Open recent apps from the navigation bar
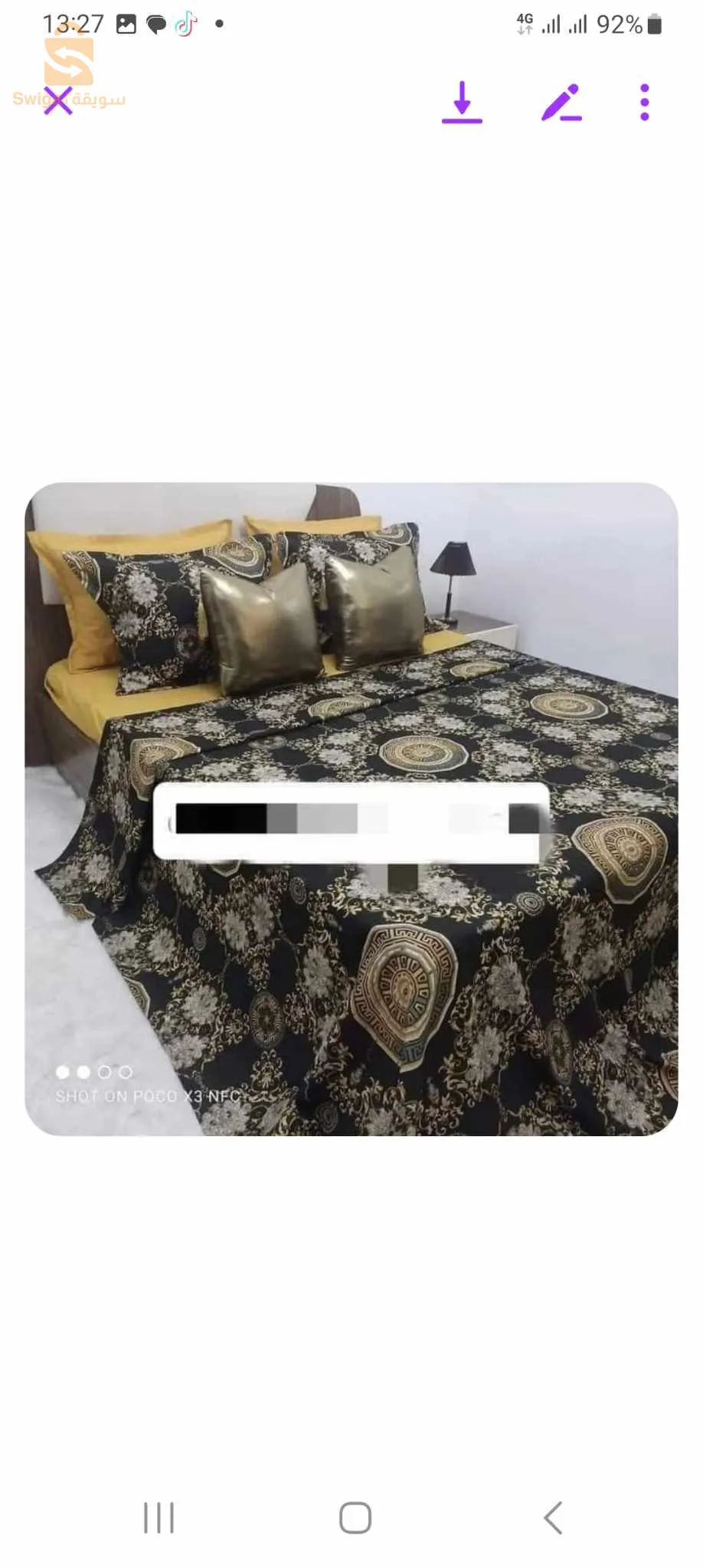This screenshot has width=703, height=1568. point(159,1517)
